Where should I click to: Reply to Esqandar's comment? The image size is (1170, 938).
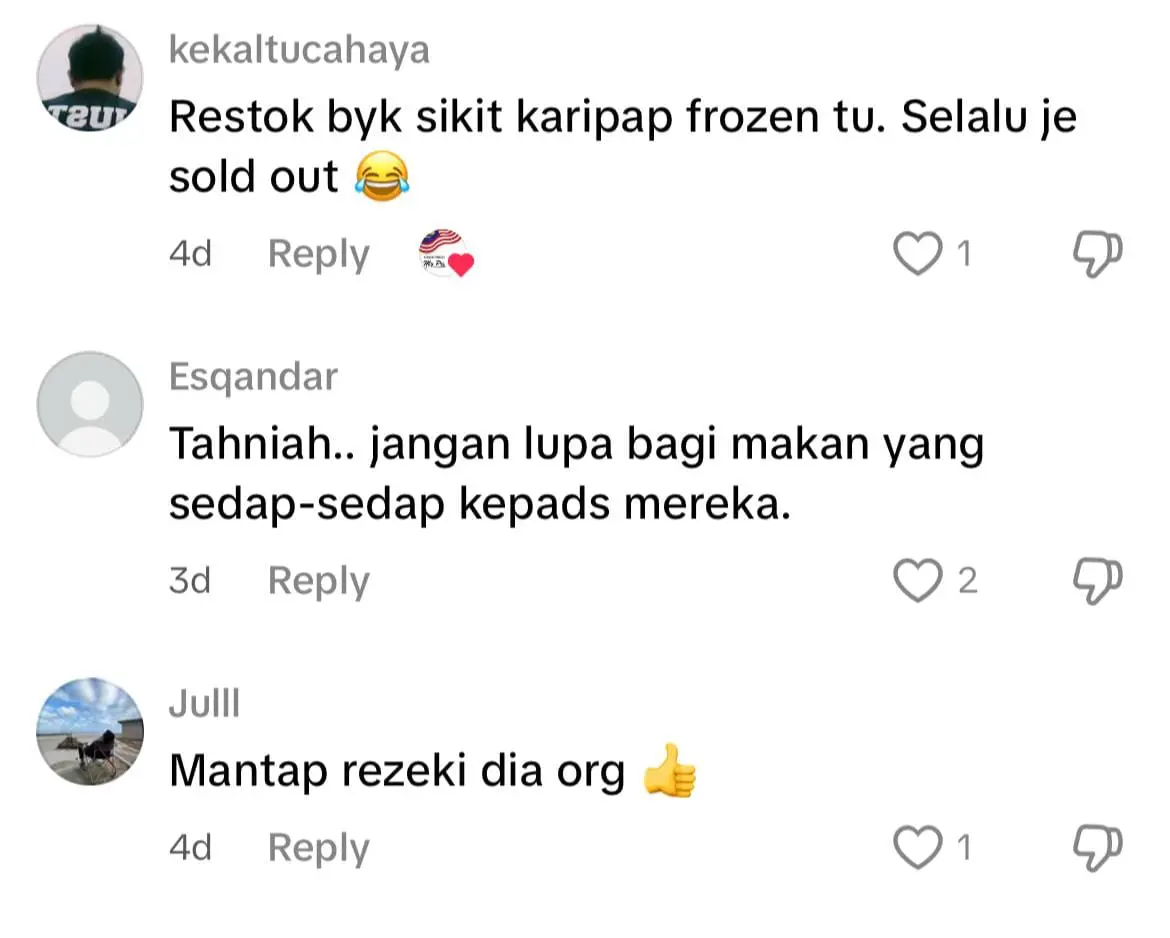(318, 580)
